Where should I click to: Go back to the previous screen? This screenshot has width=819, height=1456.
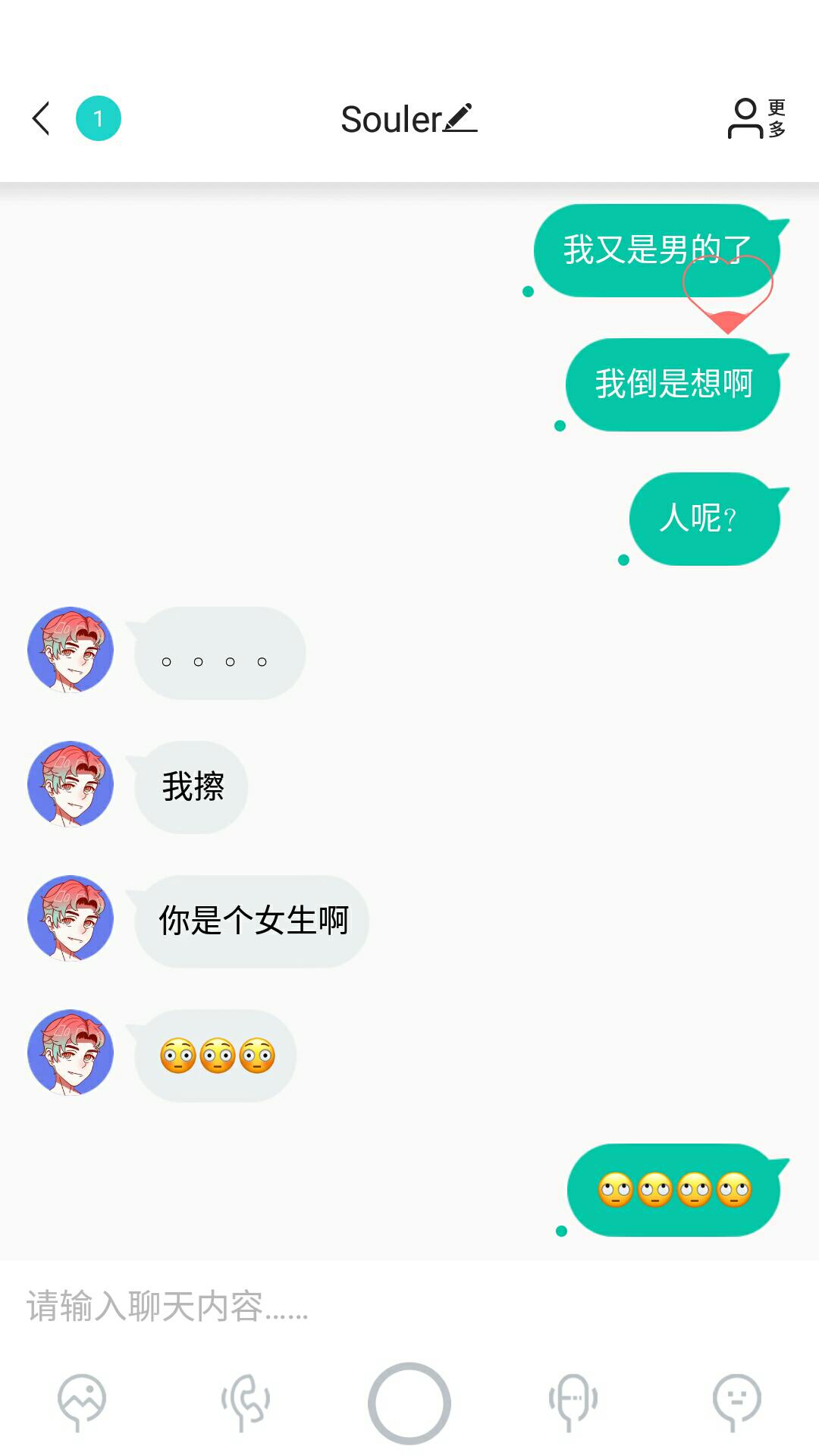point(42,119)
